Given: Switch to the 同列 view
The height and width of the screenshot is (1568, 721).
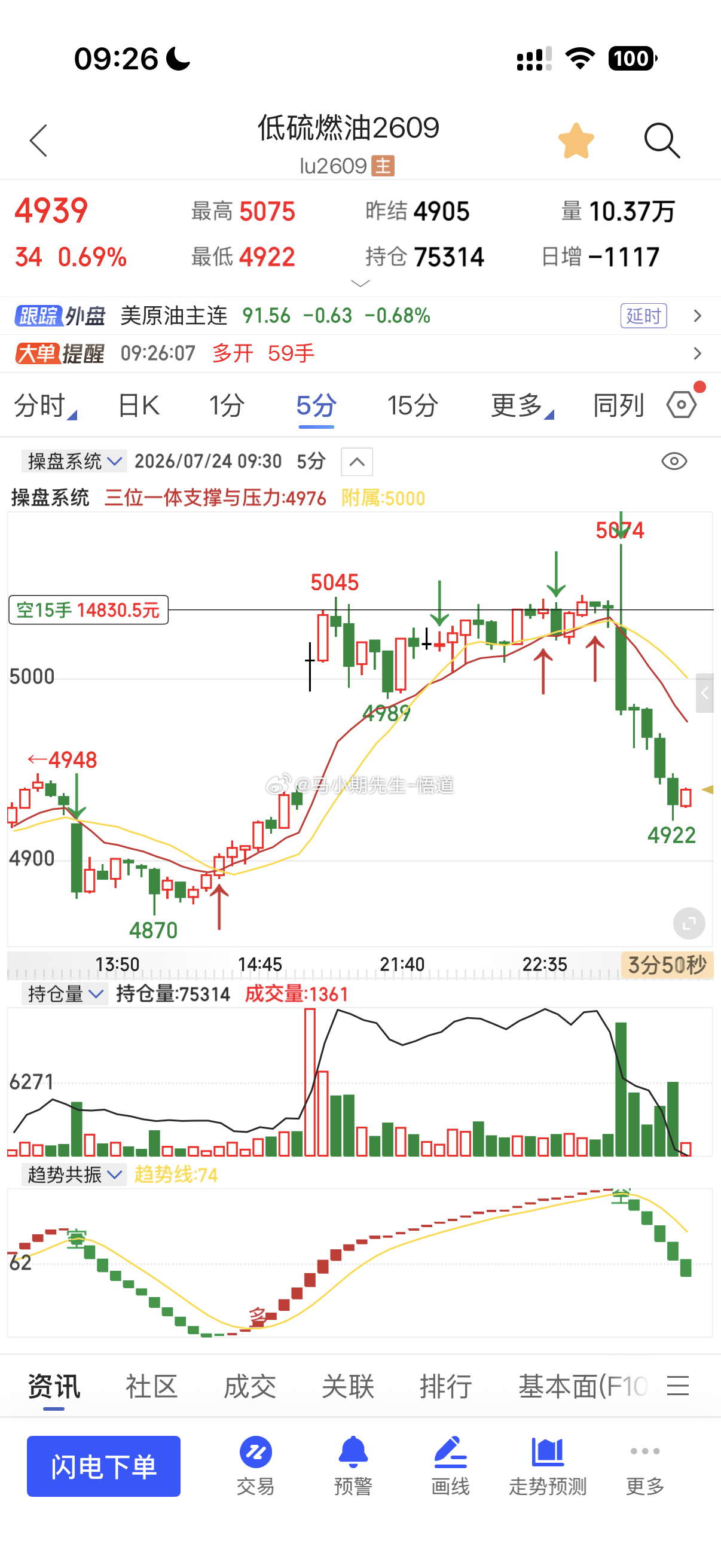Looking at the screenshot, I should point(618,405).
